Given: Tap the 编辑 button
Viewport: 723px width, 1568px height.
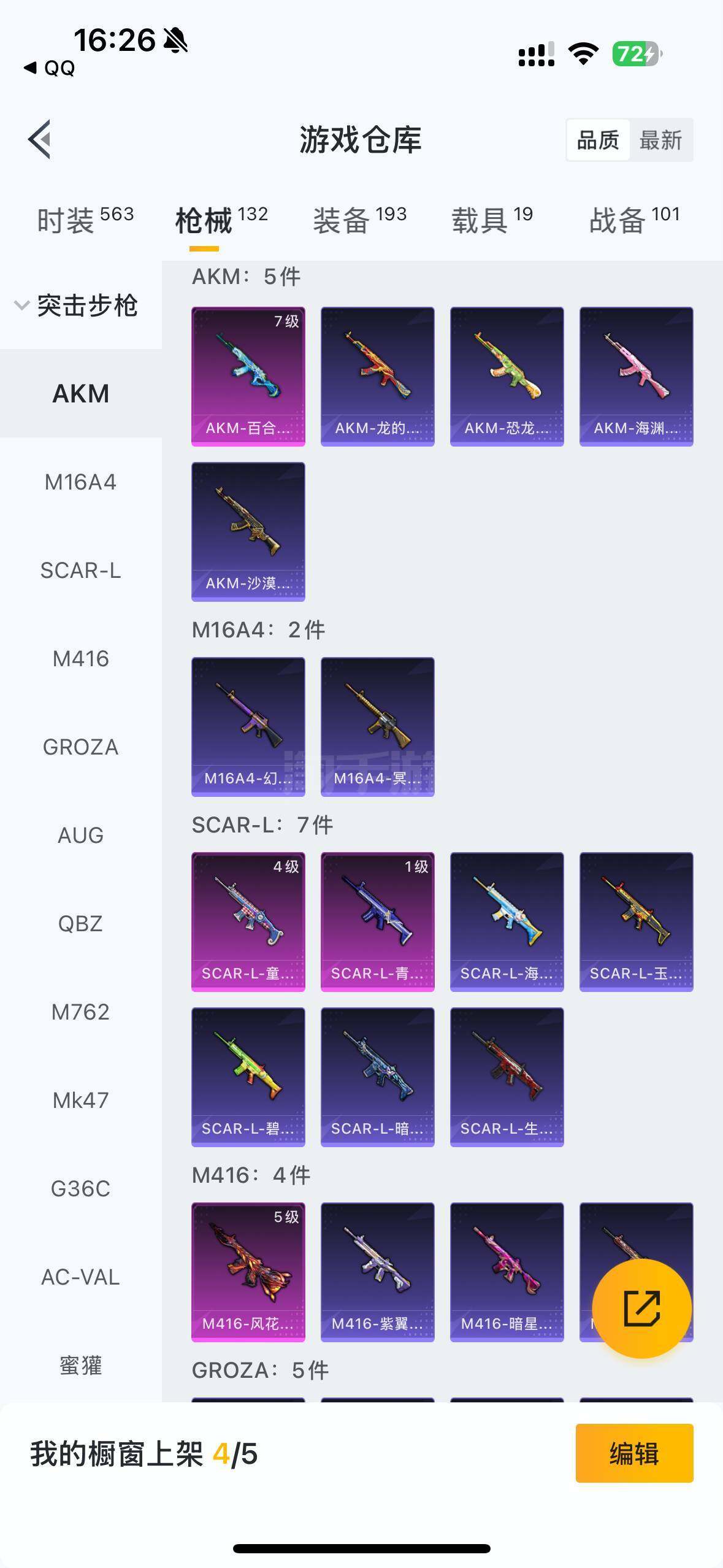Looking at the screenshot, I should point(634,1453).
